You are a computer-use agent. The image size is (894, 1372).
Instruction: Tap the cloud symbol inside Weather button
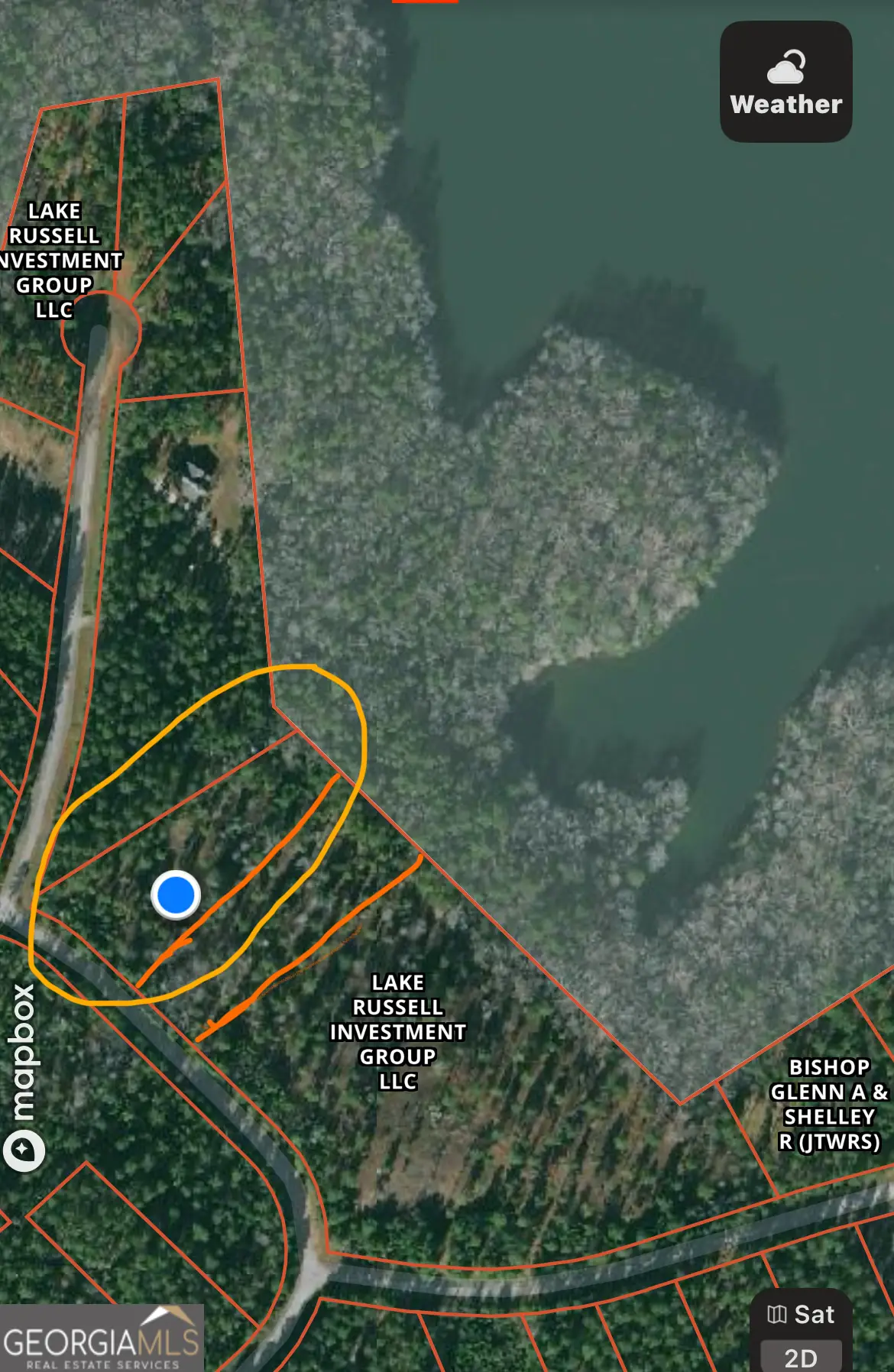pyautogui.click(x=785, y=69)
